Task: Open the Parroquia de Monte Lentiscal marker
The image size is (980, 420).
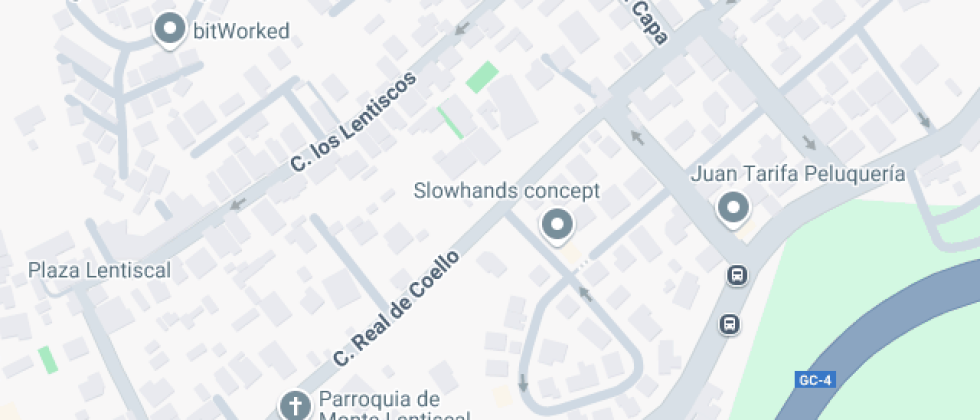Action: click(295, 405)
